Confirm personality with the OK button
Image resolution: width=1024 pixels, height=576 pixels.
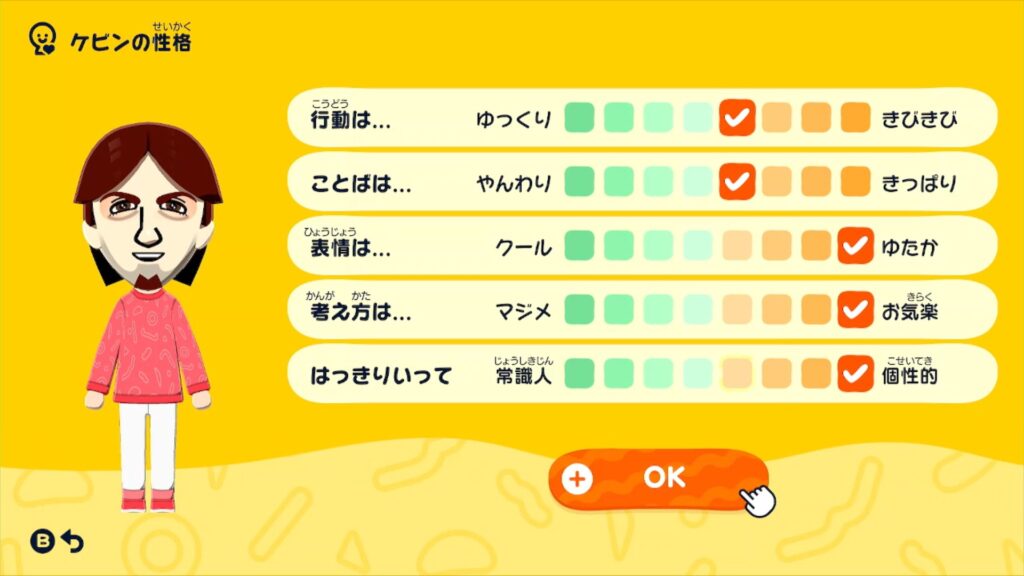[658, 478]
